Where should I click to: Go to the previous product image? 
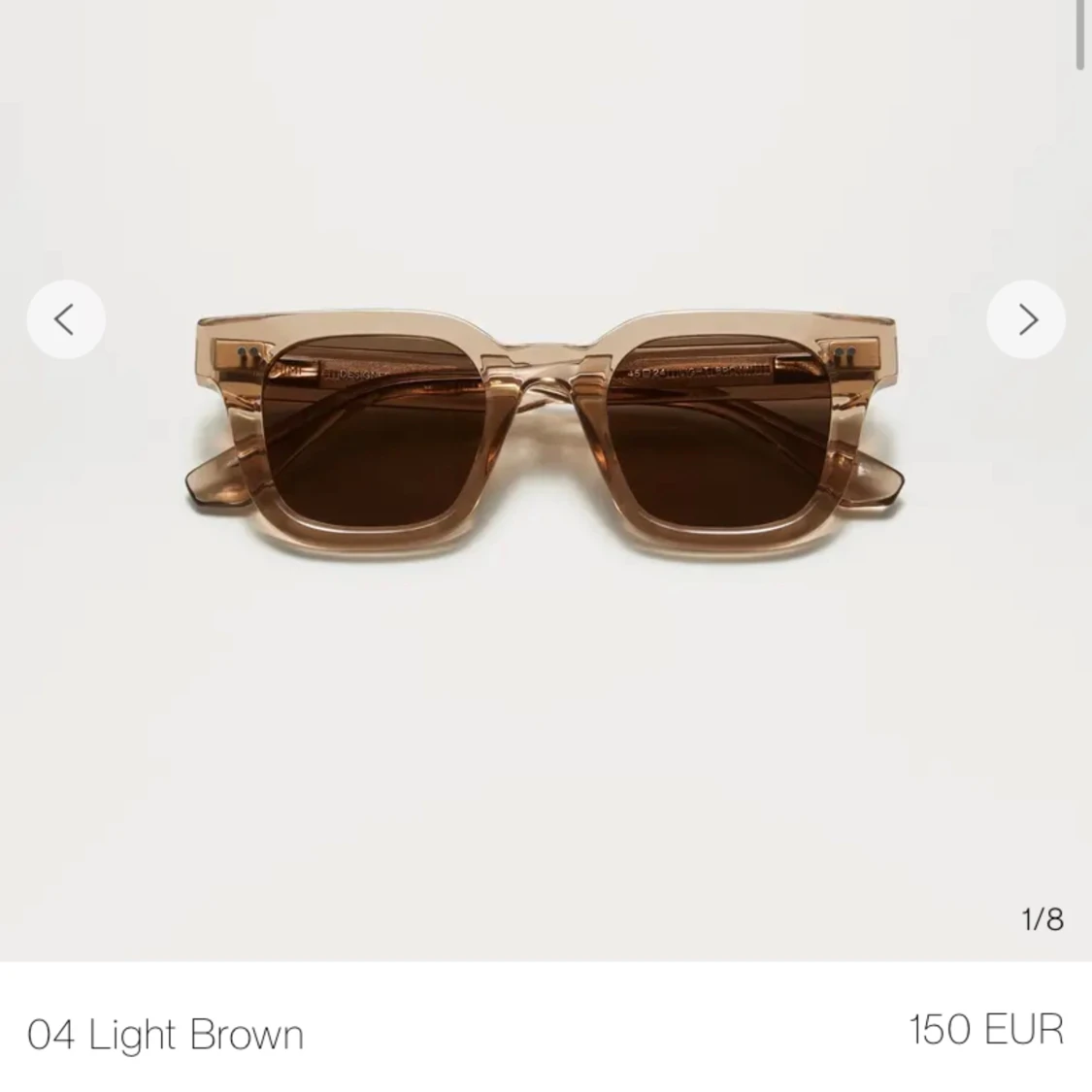click(x=65, y=319)
